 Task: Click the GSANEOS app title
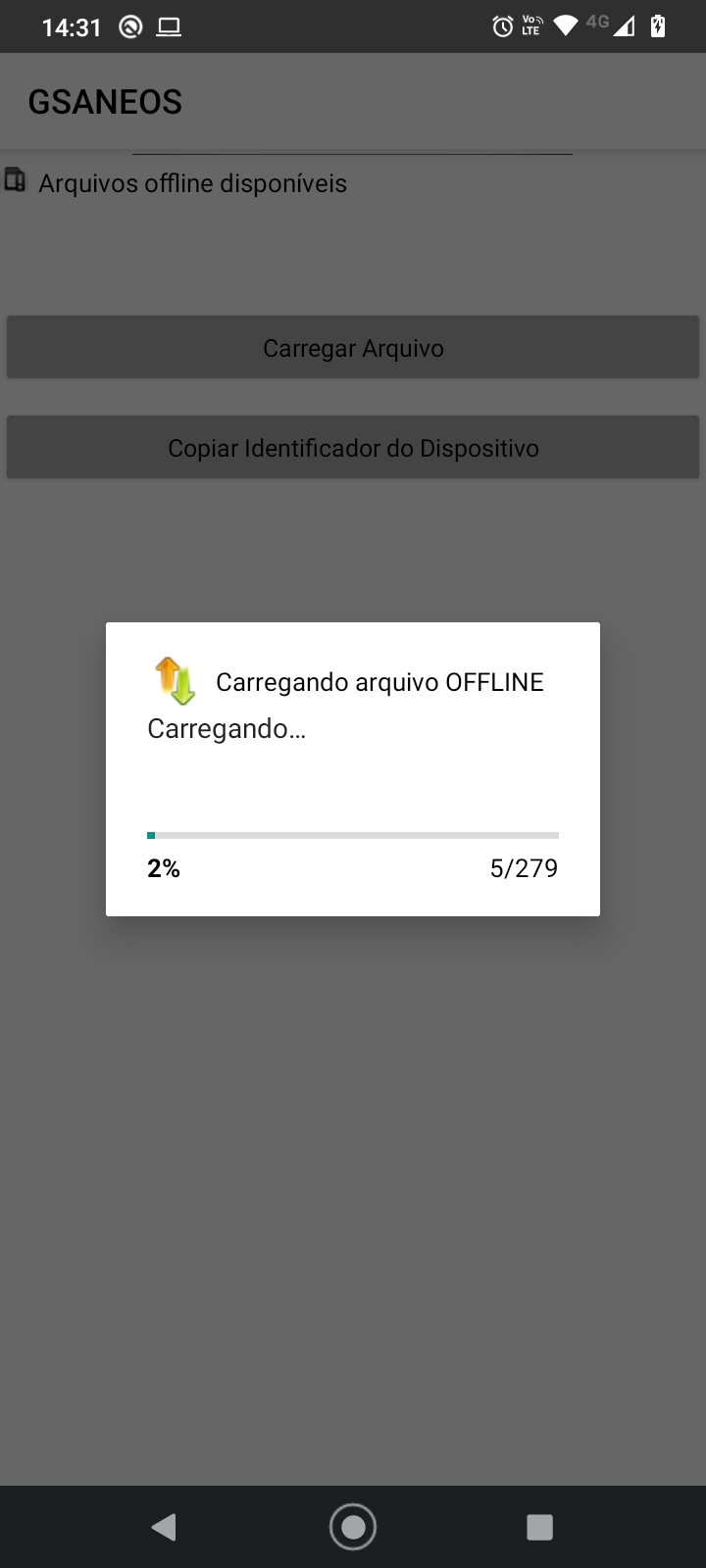[104, 100]
